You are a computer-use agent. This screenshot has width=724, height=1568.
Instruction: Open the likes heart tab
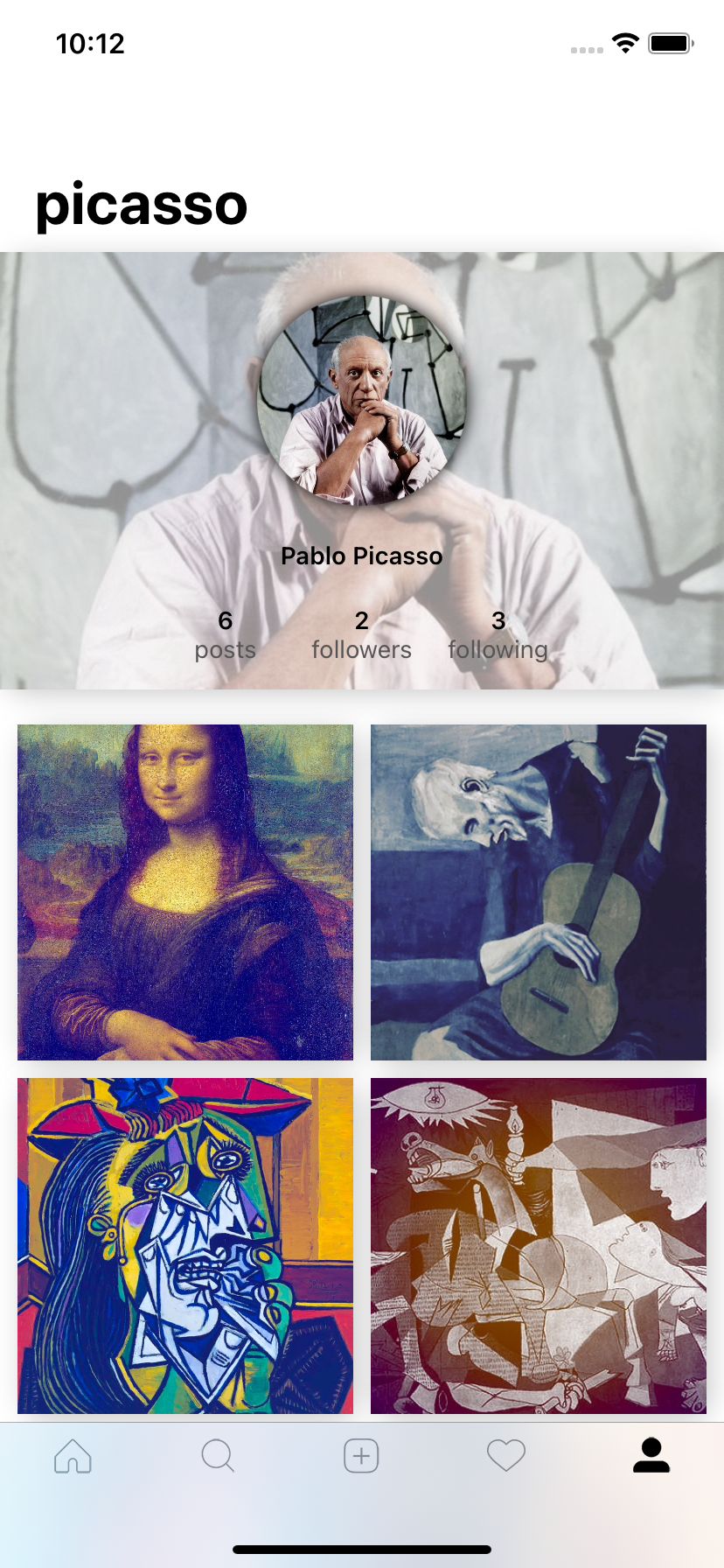pos(505,1456)
